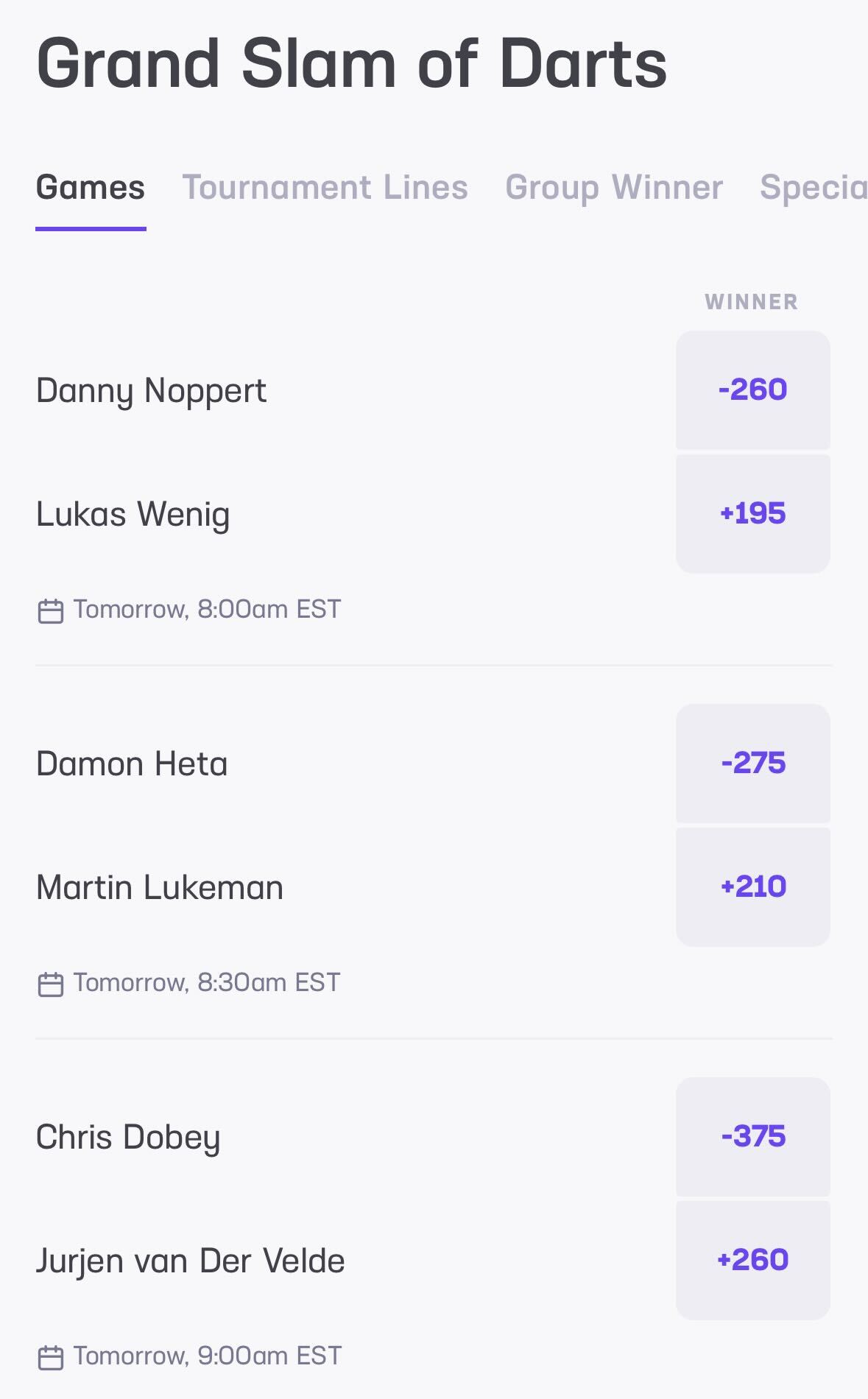Click the calendar icon next to 8:00am match time
868x1399 pixels.
point(49,609)
